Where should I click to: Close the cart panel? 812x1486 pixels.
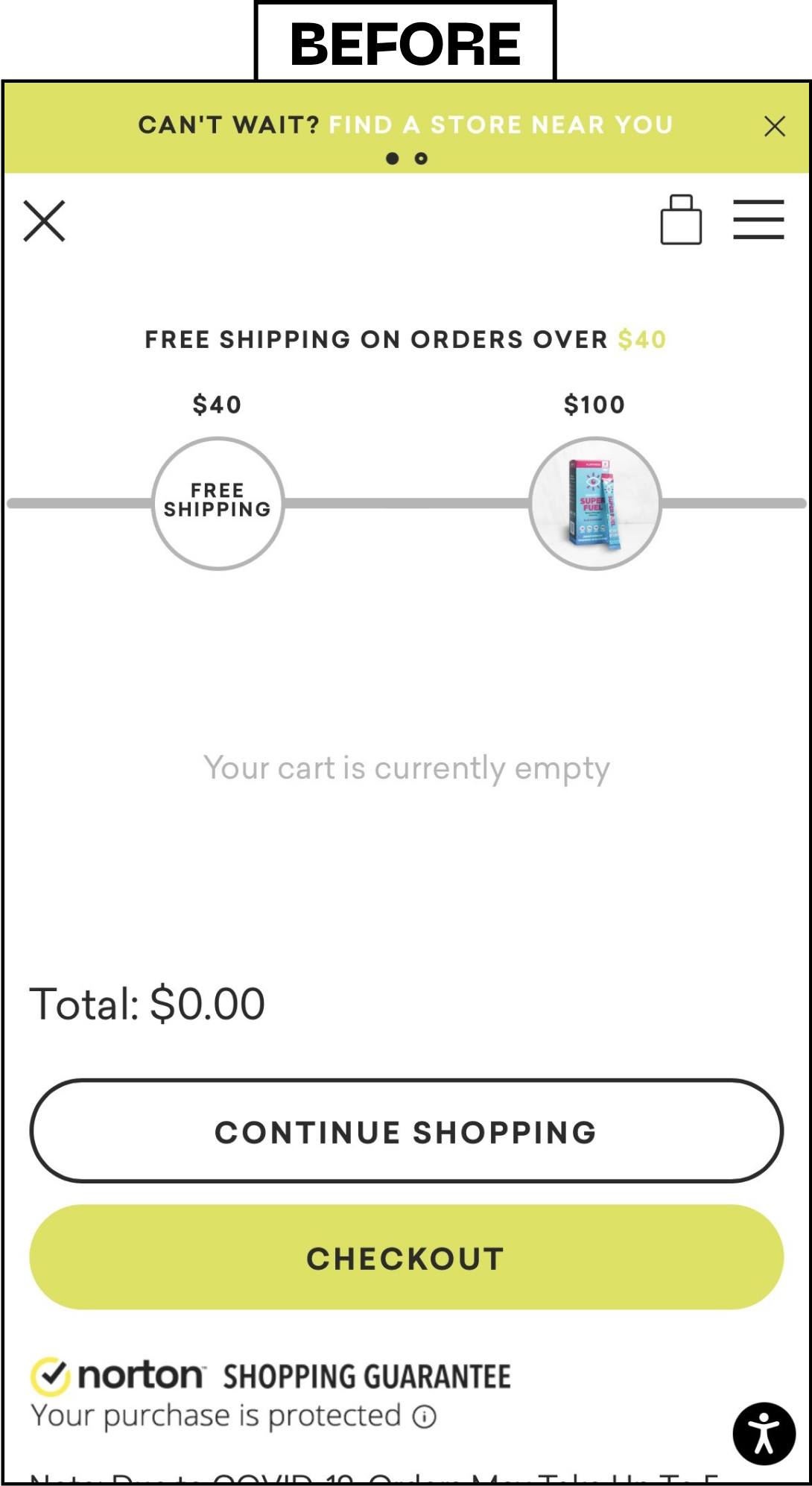point(45,221)
